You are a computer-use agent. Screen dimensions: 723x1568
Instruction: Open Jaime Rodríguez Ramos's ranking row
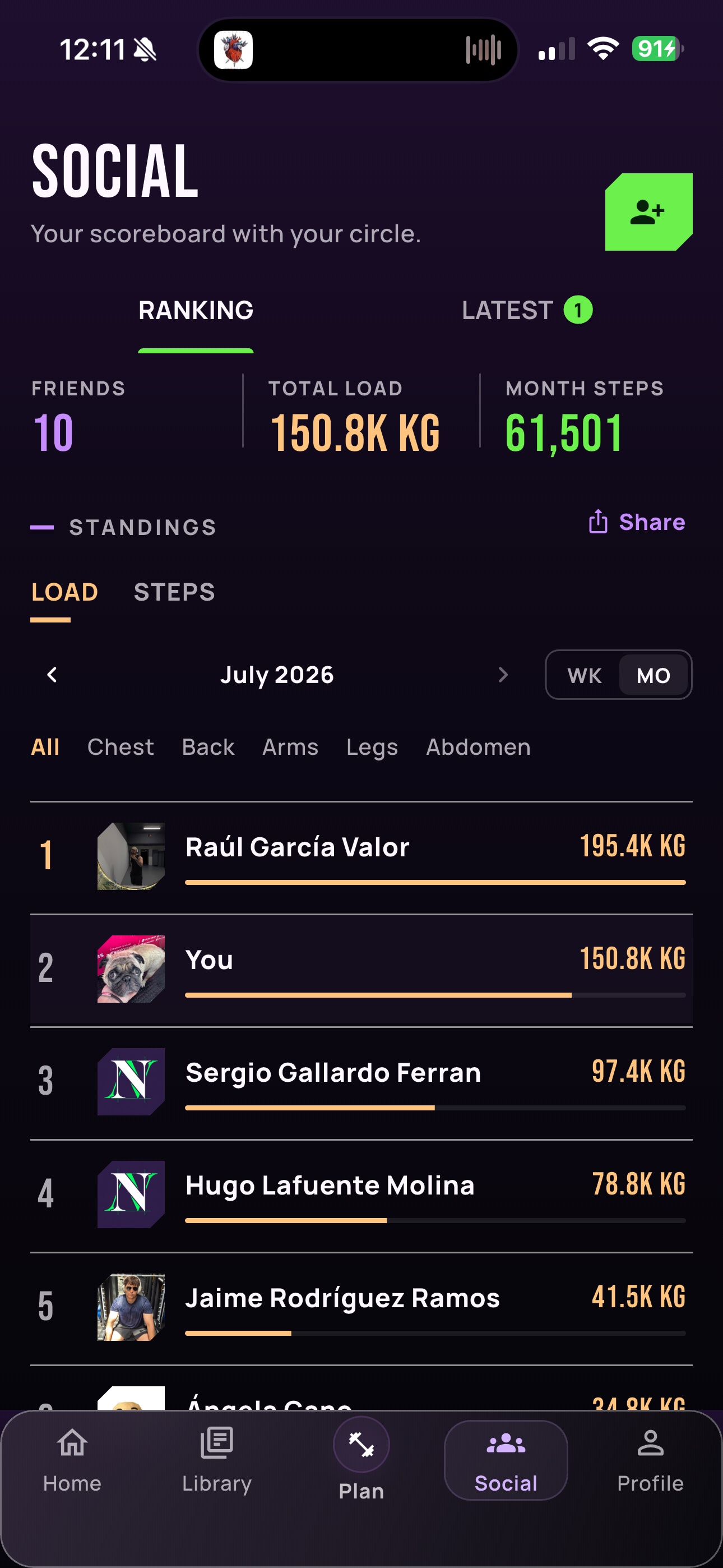point(361,1308)
